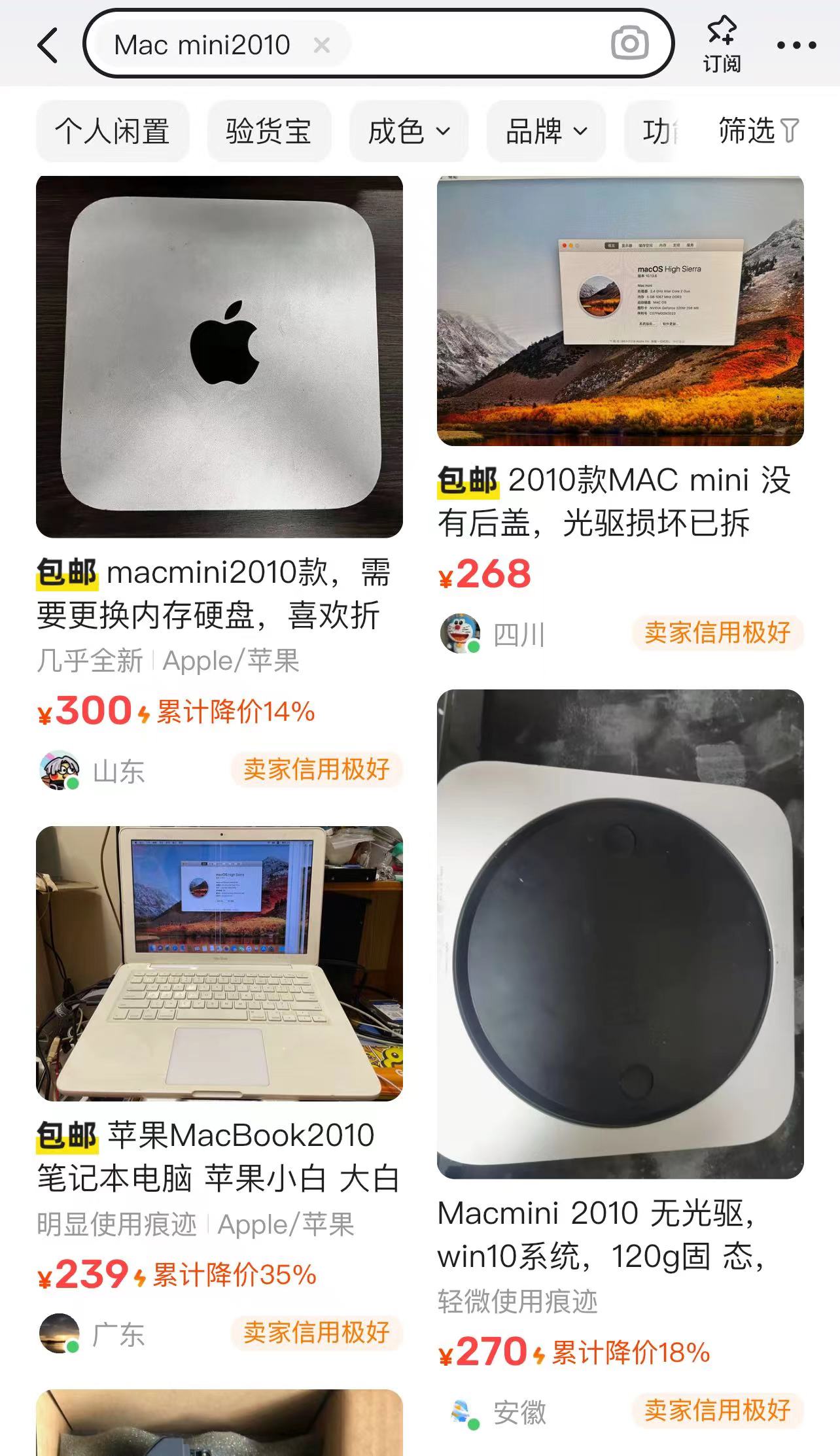Go back from search results
The width and height of the screenshot is (840, 1456).
[48, 45]
